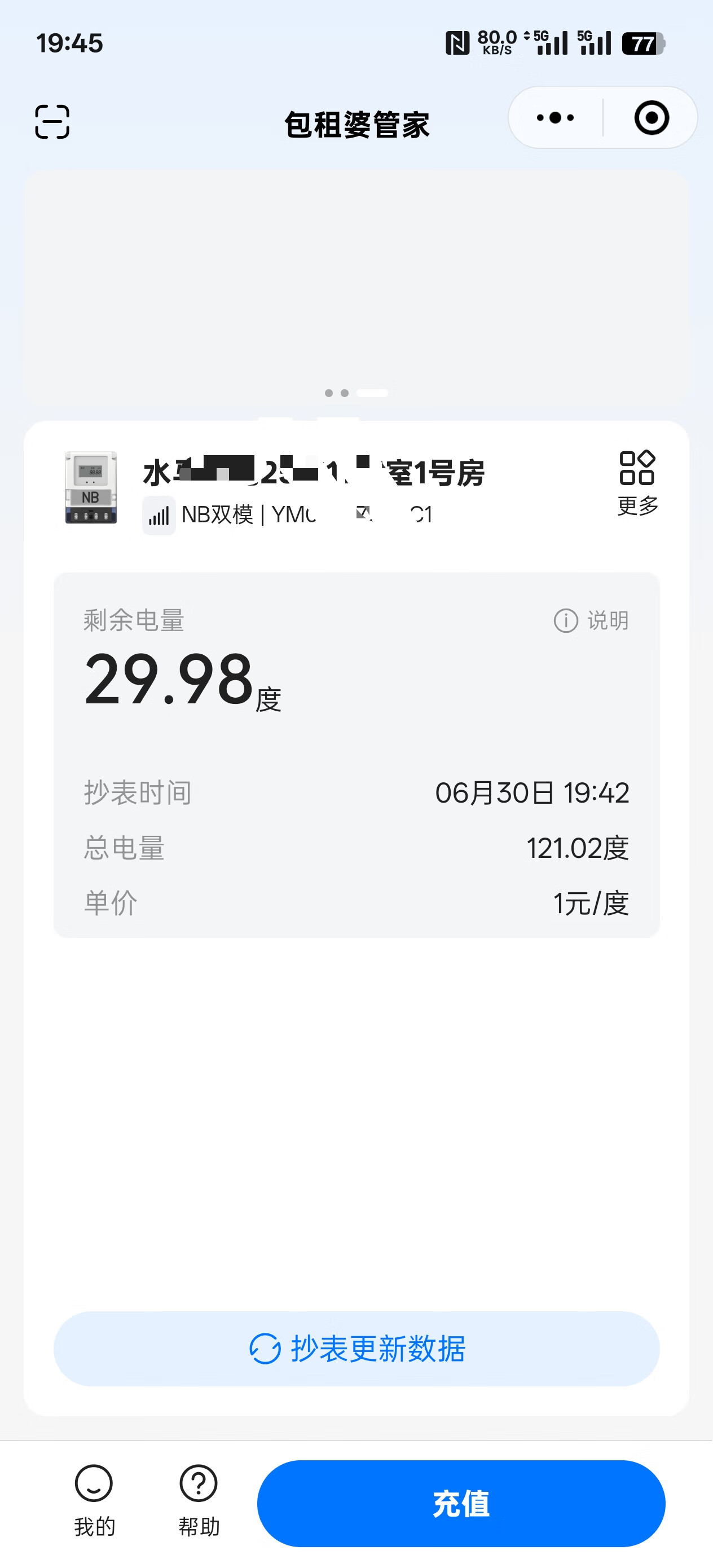
Task: Go to 我的 section
Action: pos(94,1500)
